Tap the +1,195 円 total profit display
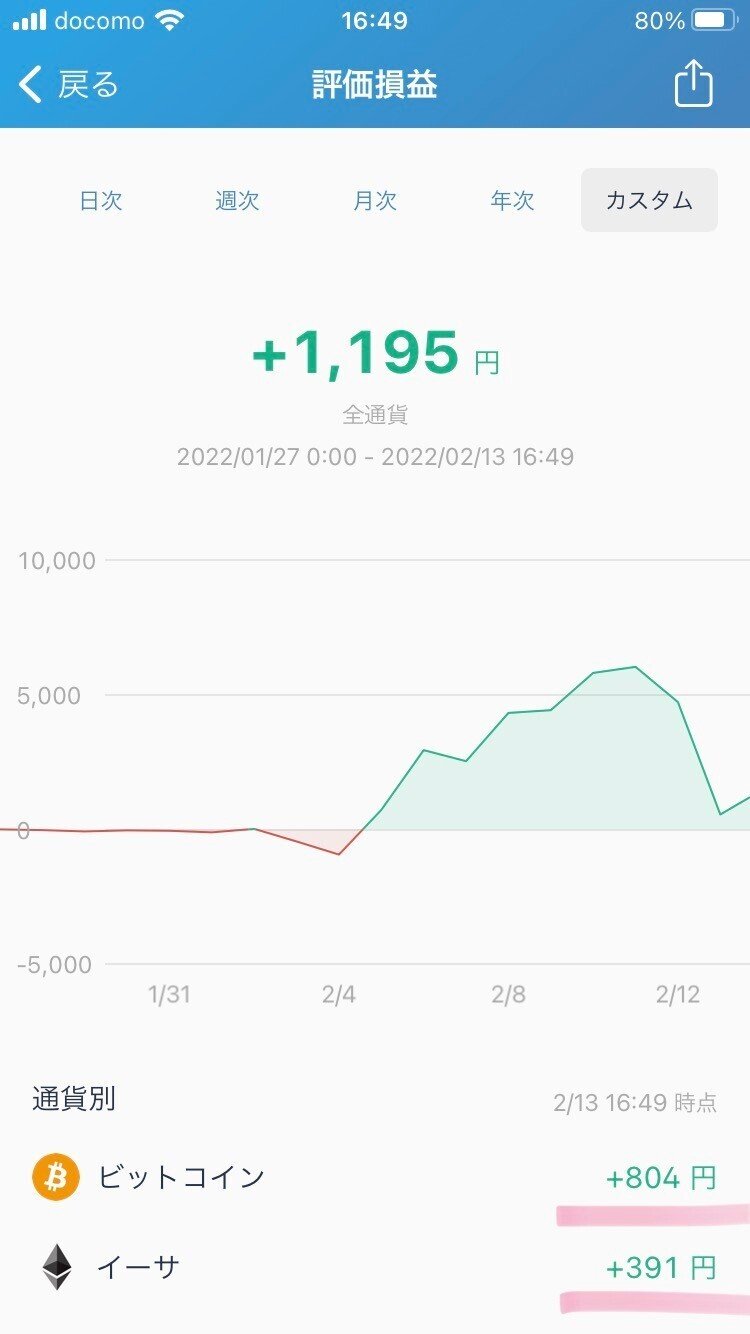 pos(375,356)
